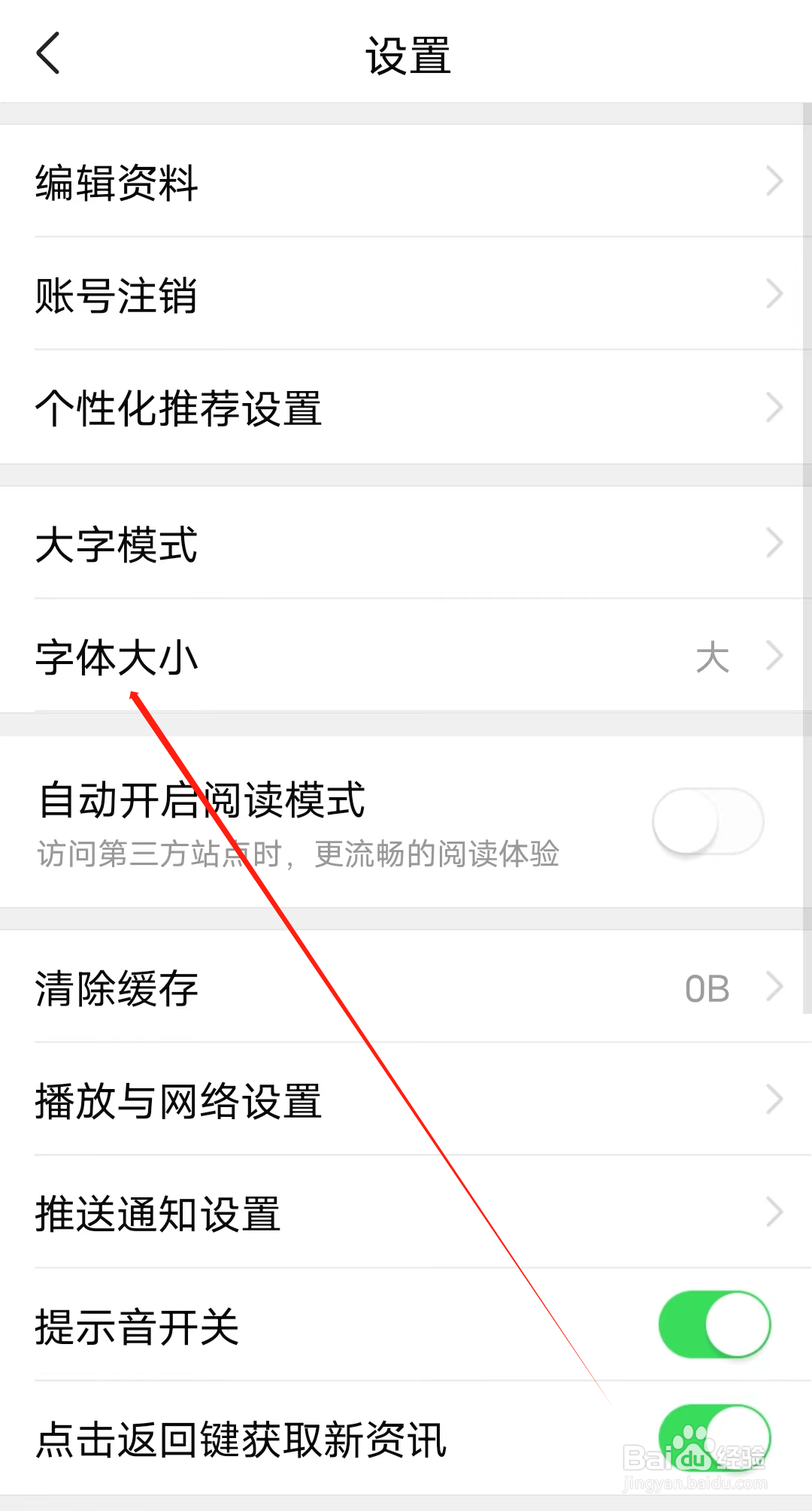This screenshot has width=812, height=1511.
Task: Expand the chevron beside 个性化推荐设置
Action: tap(775, 408)
